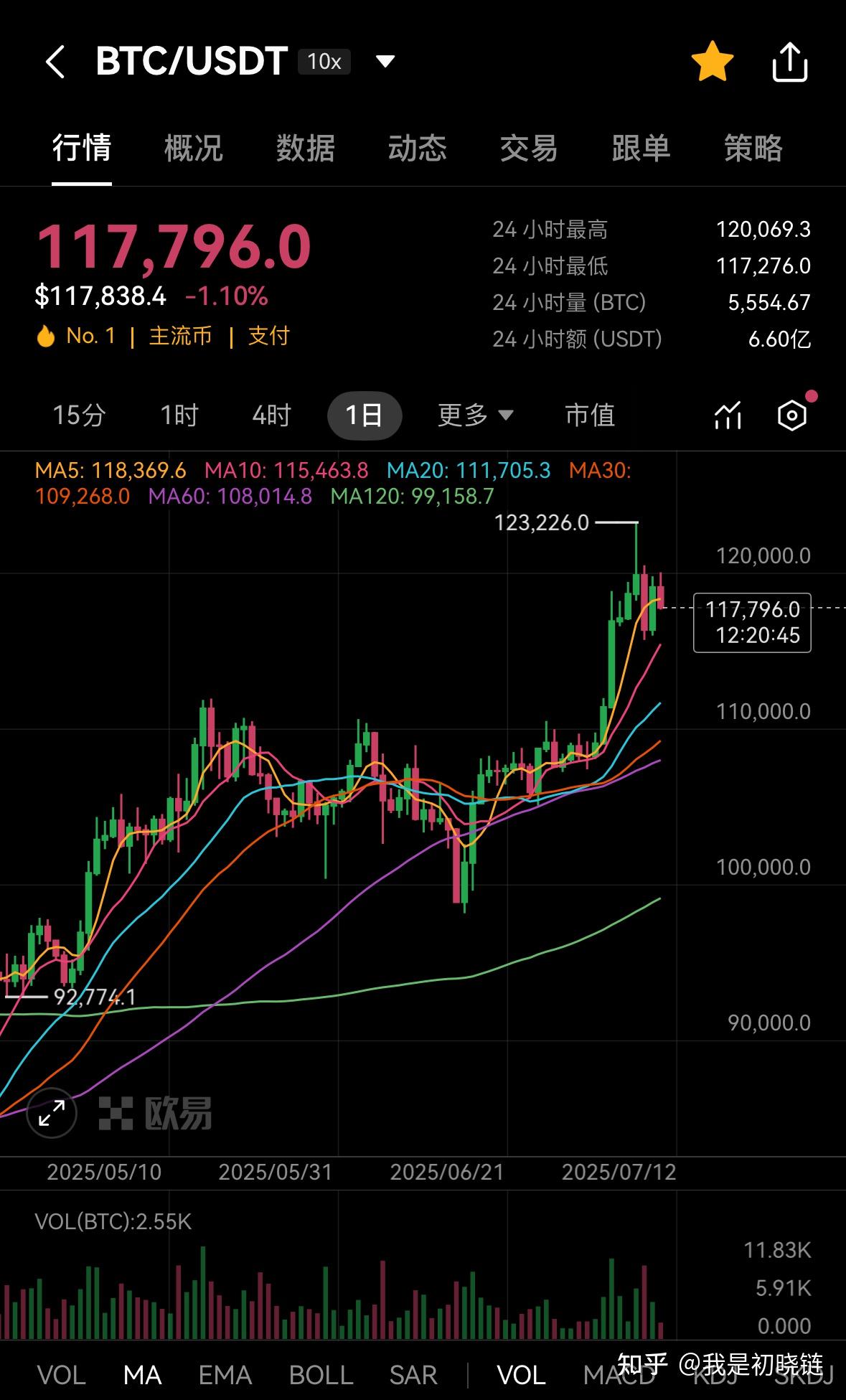846x1400 pixels.
Task: Open the 主流币 category link
Action: [x=180, y=335]
